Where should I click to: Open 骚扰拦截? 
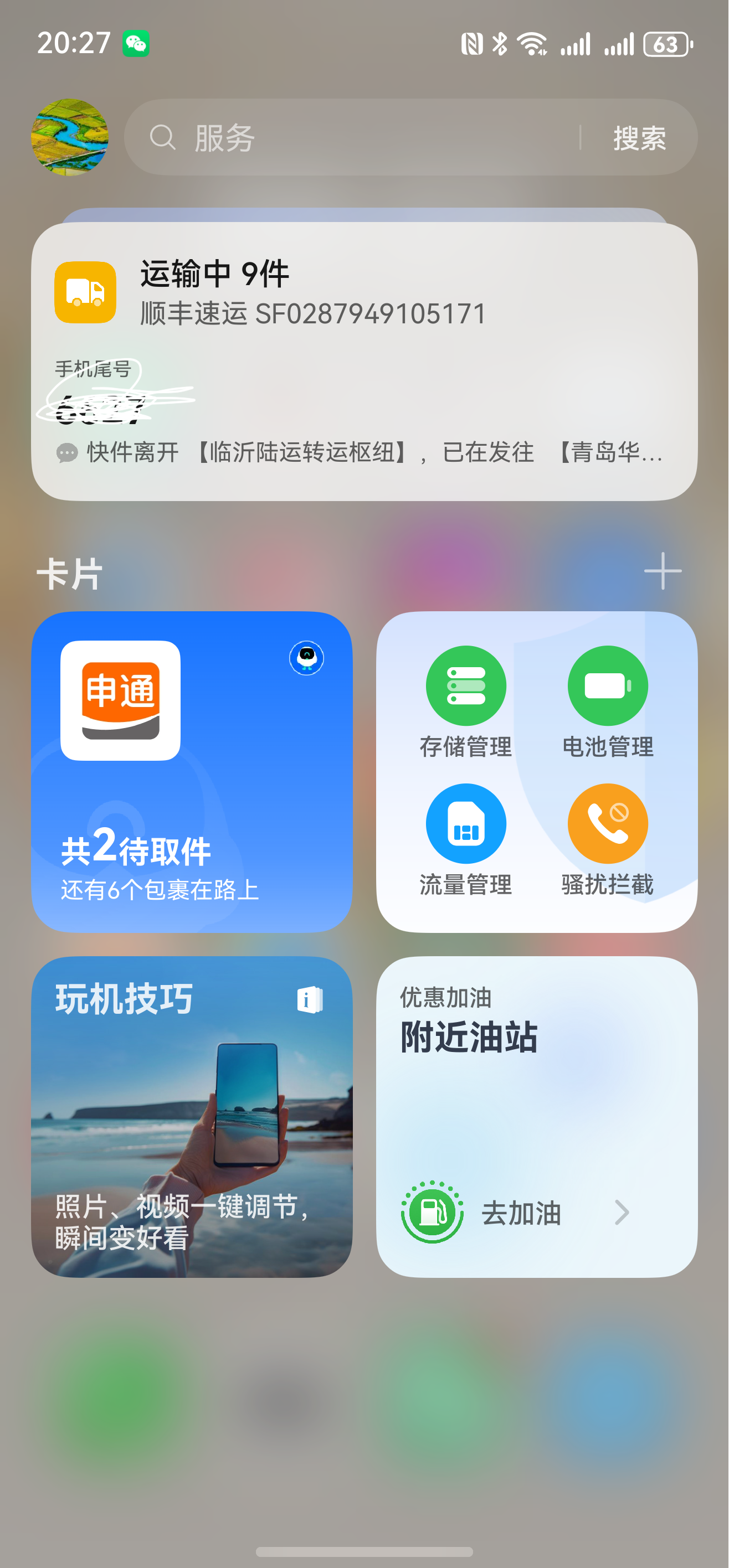pos(608,839)
